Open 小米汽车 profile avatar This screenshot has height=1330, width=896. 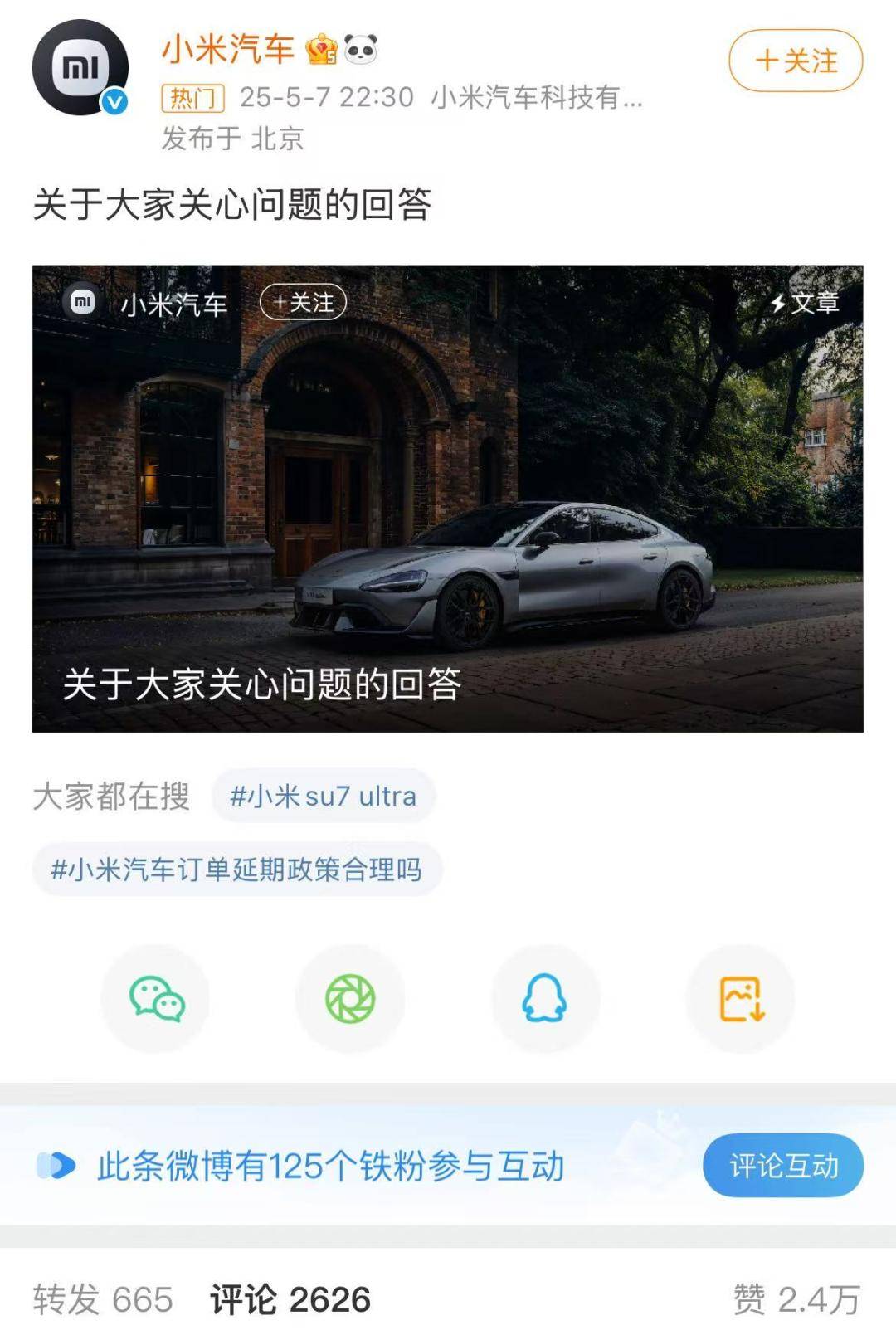click(x=80, y=68)
